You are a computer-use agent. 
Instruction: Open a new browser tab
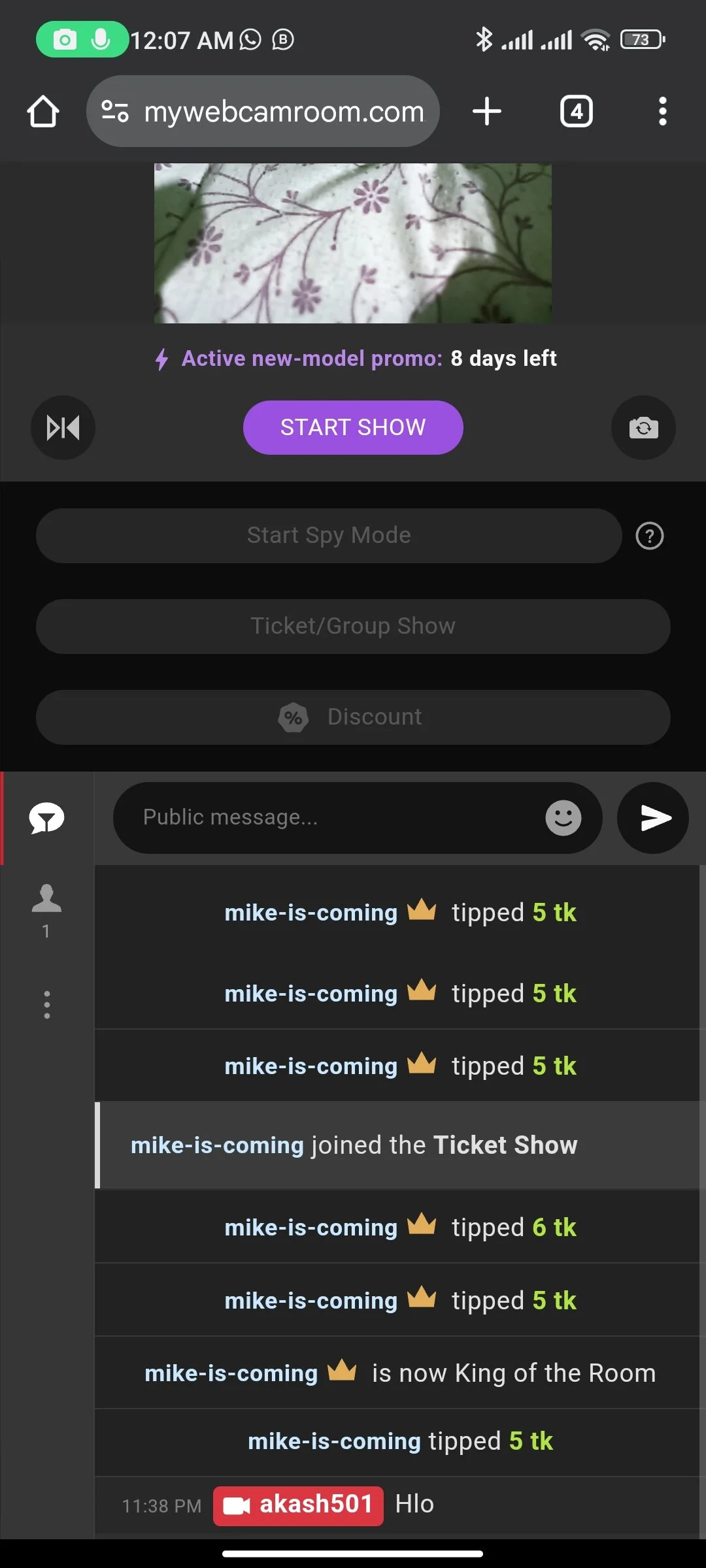tap(487, 112)
